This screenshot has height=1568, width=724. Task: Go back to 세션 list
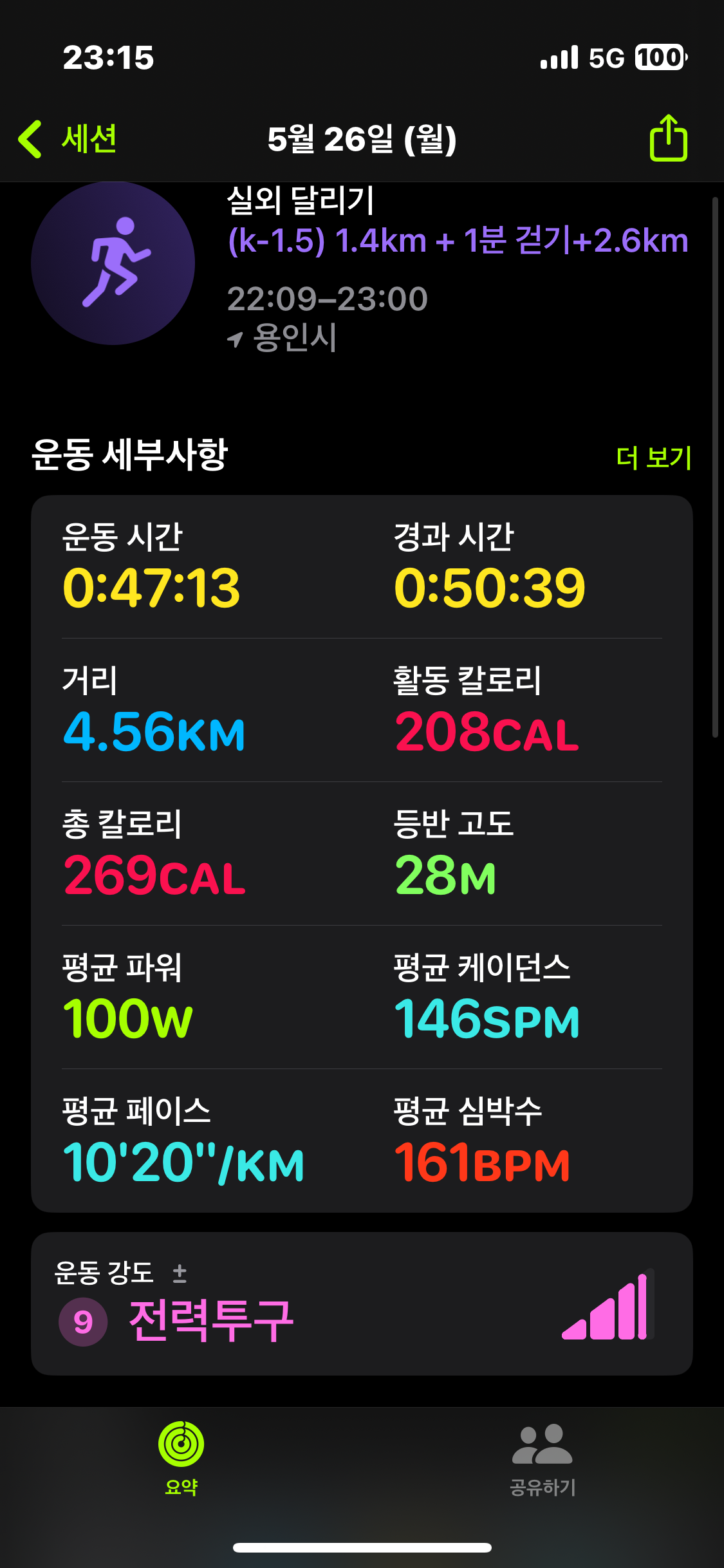point(68,139)
